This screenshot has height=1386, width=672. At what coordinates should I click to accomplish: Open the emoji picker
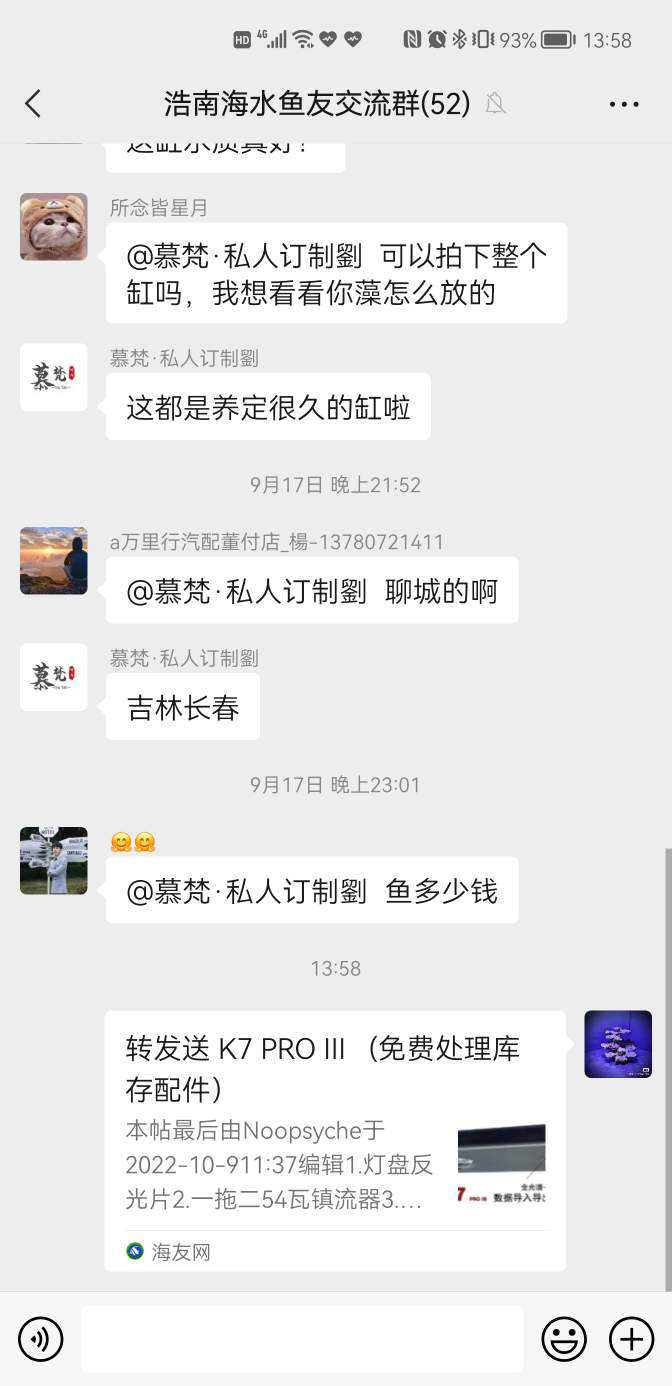[x=564, y=1339]
